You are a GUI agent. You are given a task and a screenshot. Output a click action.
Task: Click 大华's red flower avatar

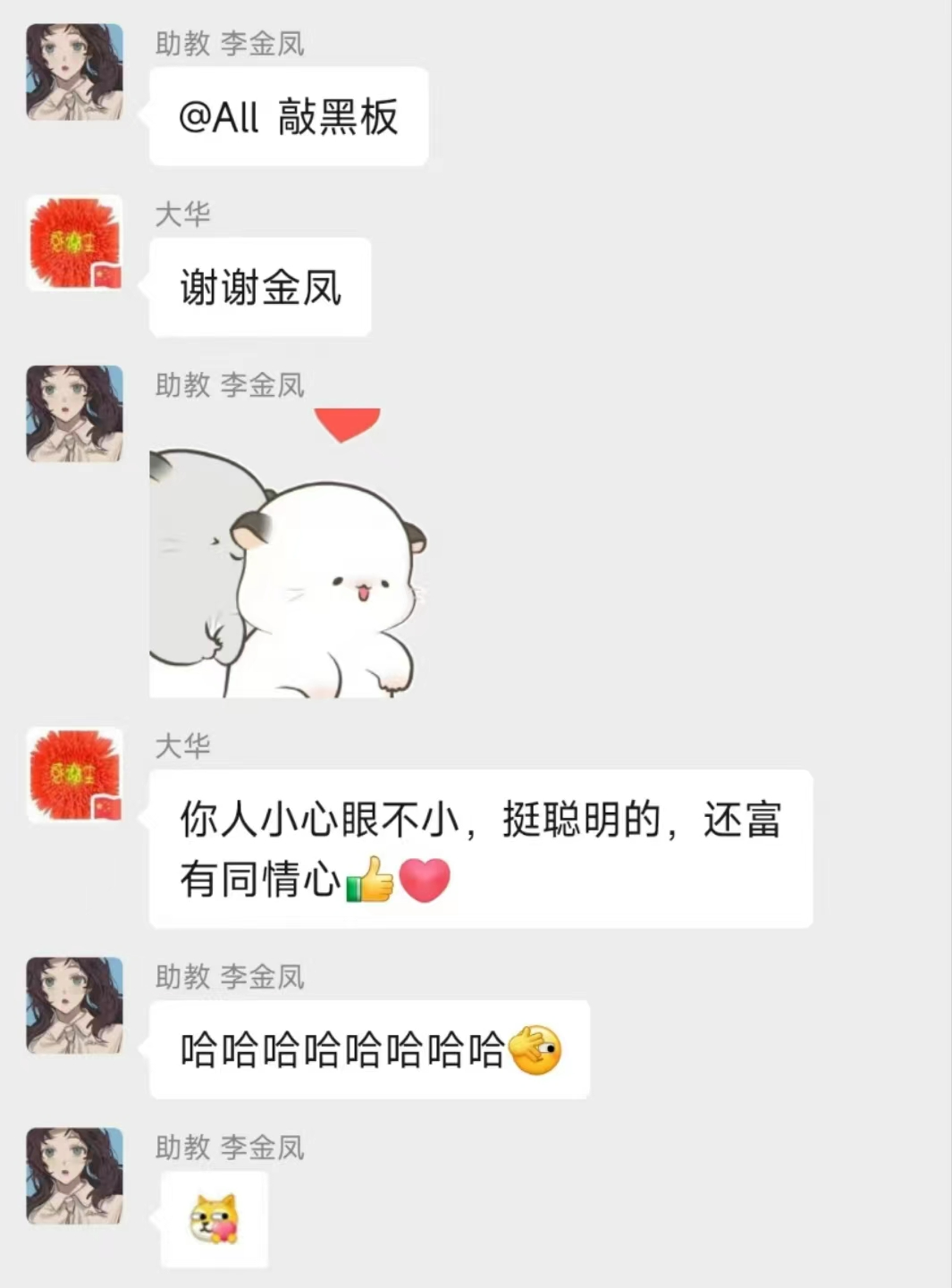click(x=74, y=241)
